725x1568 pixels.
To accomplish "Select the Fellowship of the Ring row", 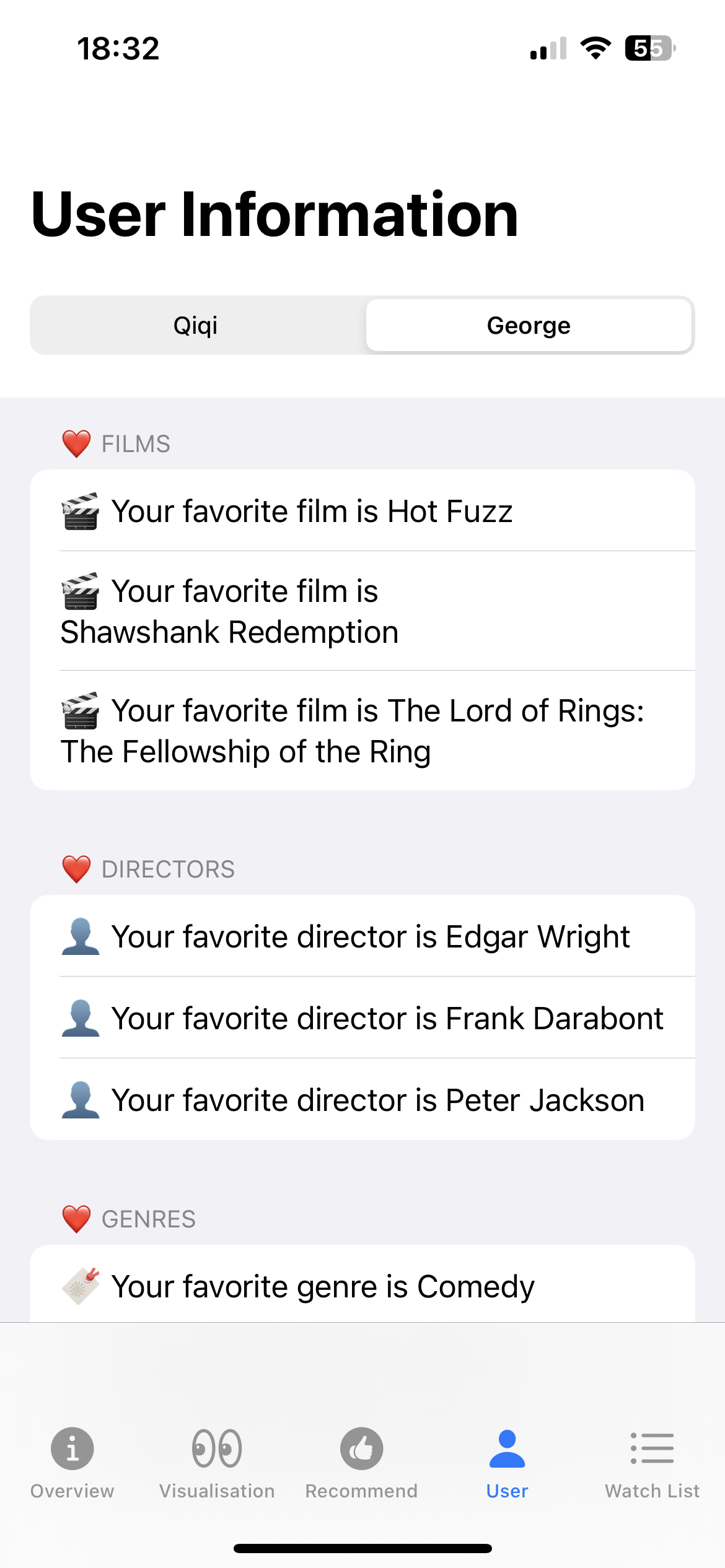I will tap(362, 731).
